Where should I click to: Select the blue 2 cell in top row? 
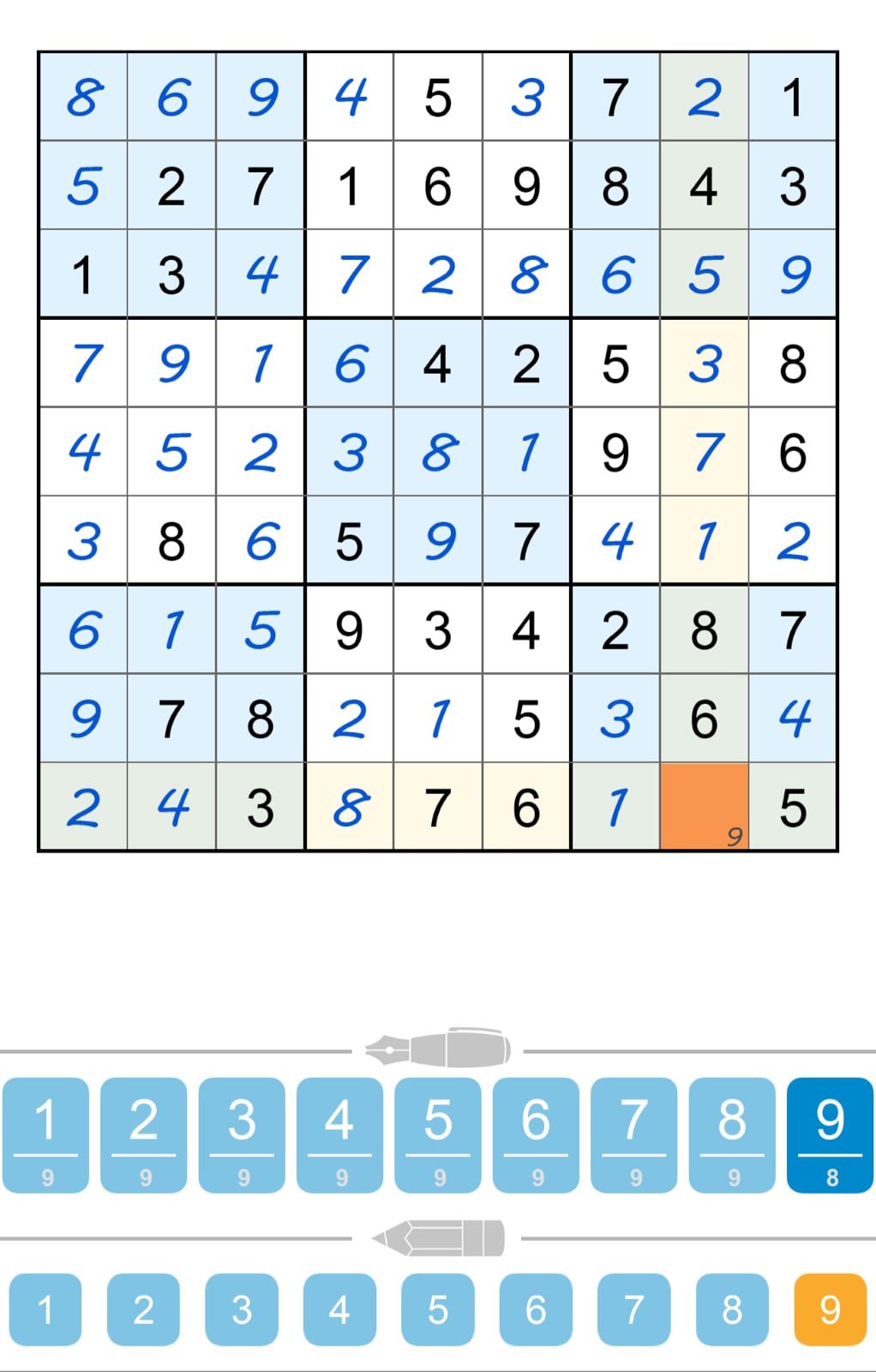[705, 99]
